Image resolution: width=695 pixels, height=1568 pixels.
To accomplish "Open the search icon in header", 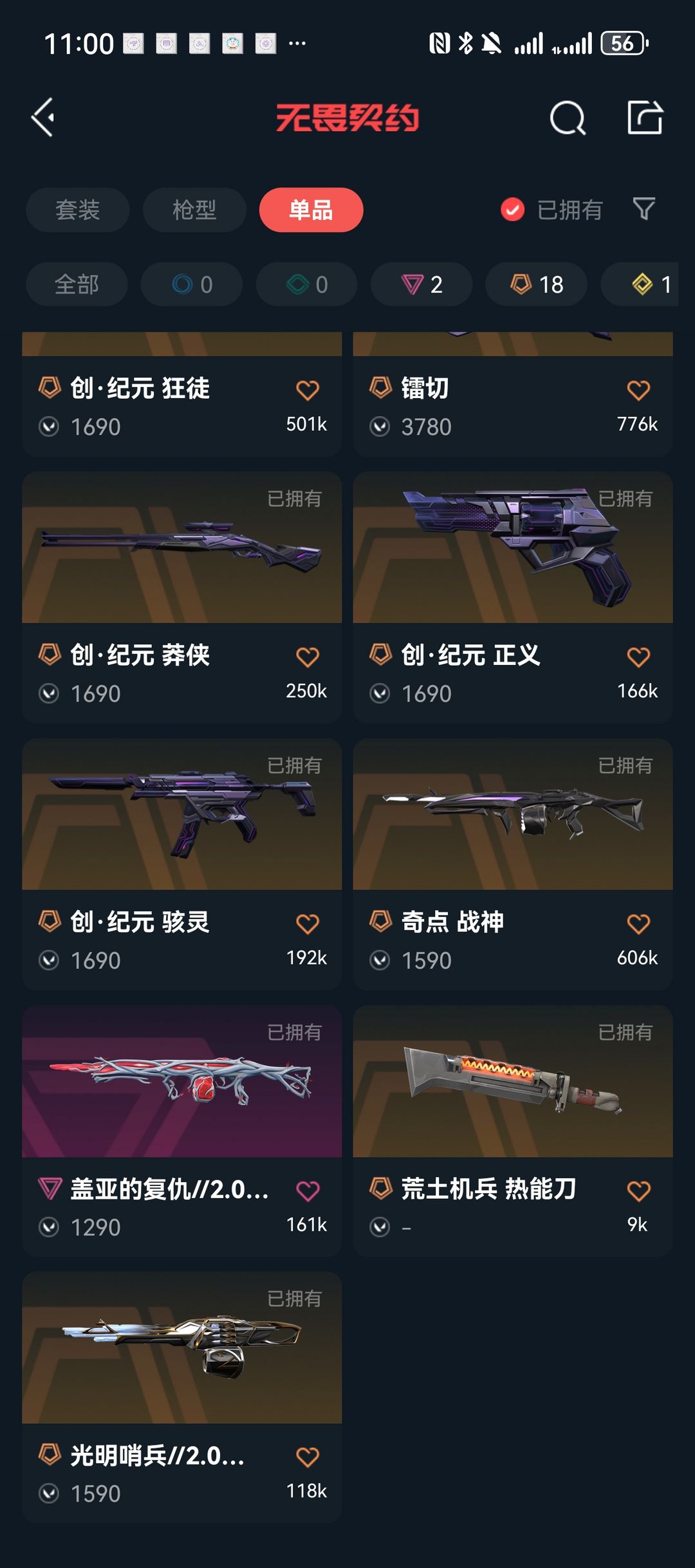I will pos(568,118).
